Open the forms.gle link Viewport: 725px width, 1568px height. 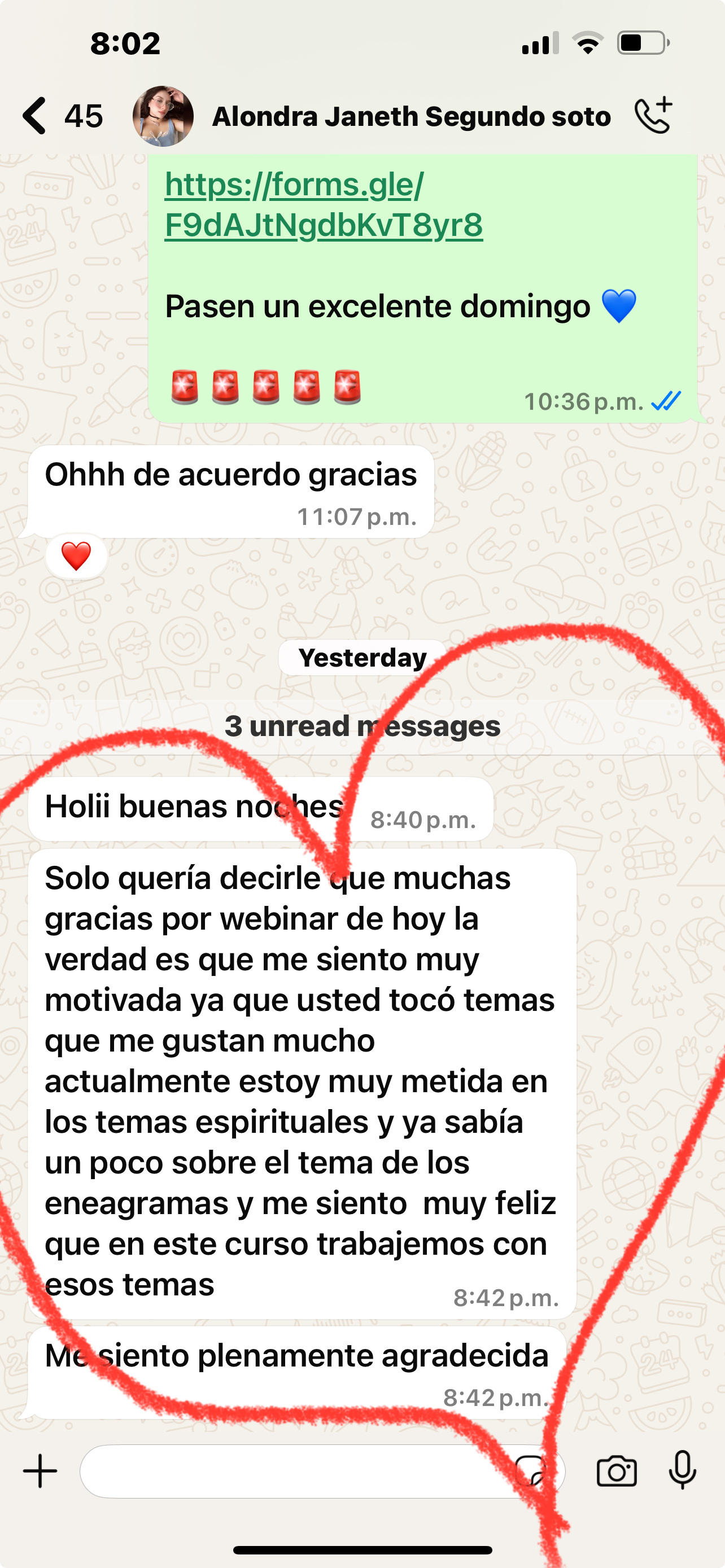(x=323, y=204)
